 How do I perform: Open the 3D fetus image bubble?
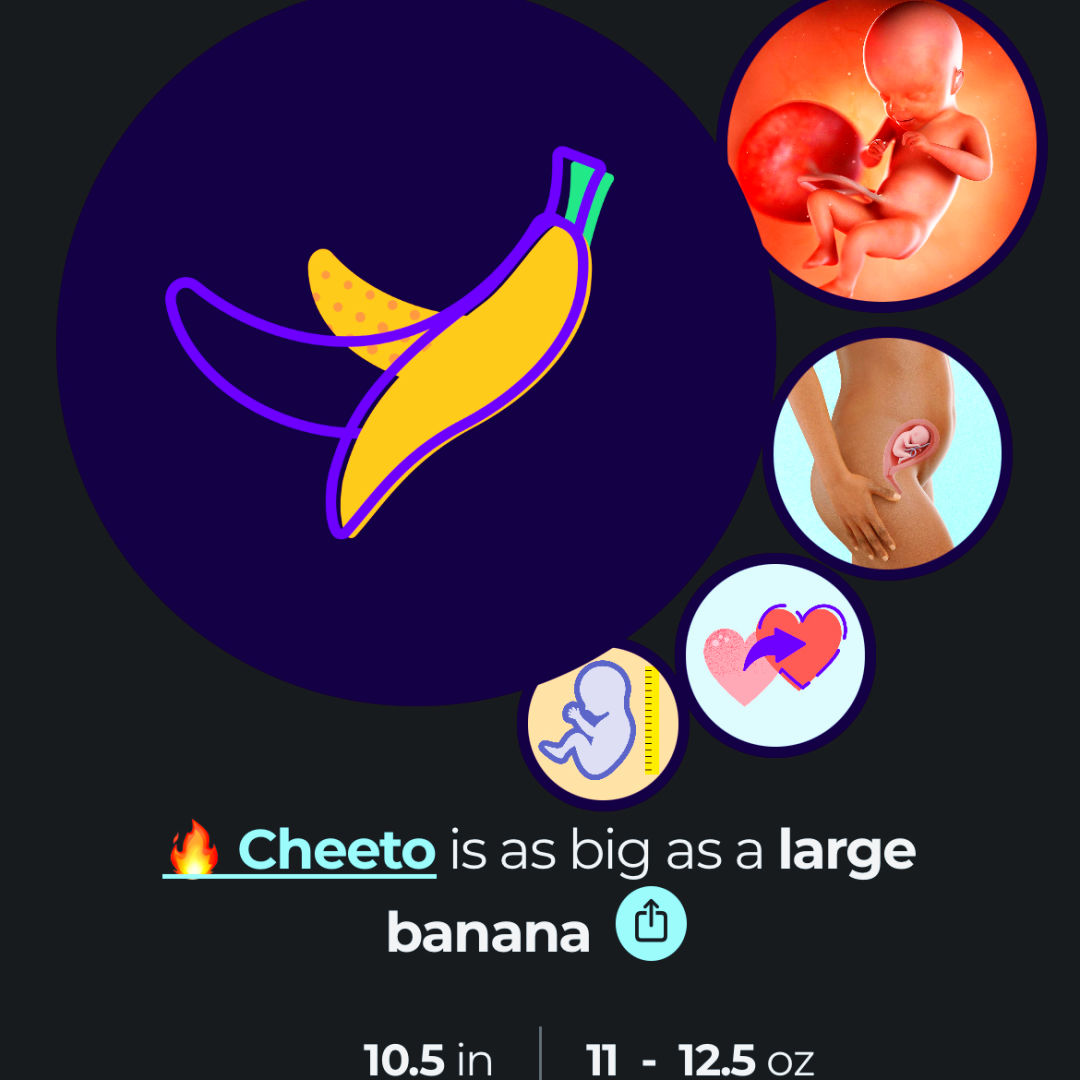click(x=881, y=152)
